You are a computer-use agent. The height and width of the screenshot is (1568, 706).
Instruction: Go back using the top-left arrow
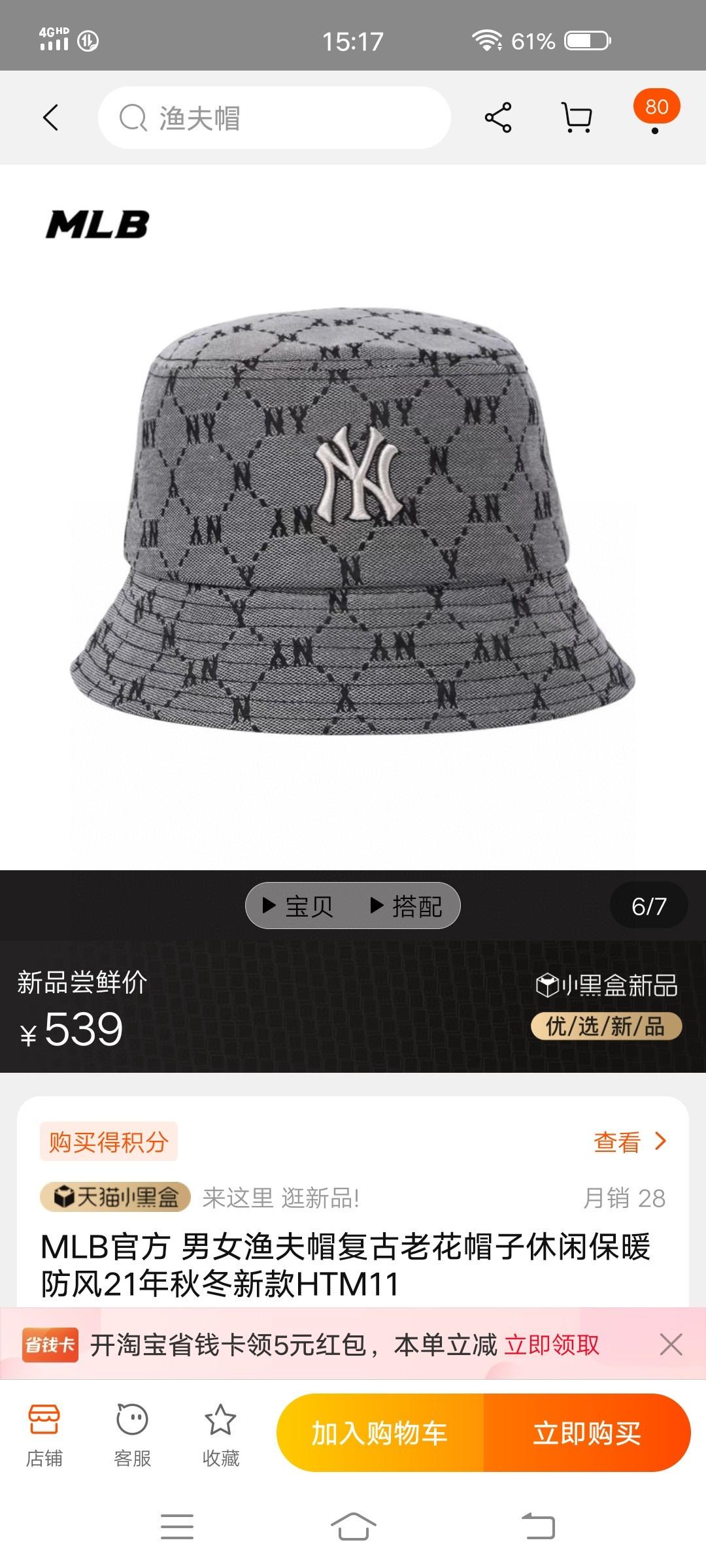51,118
